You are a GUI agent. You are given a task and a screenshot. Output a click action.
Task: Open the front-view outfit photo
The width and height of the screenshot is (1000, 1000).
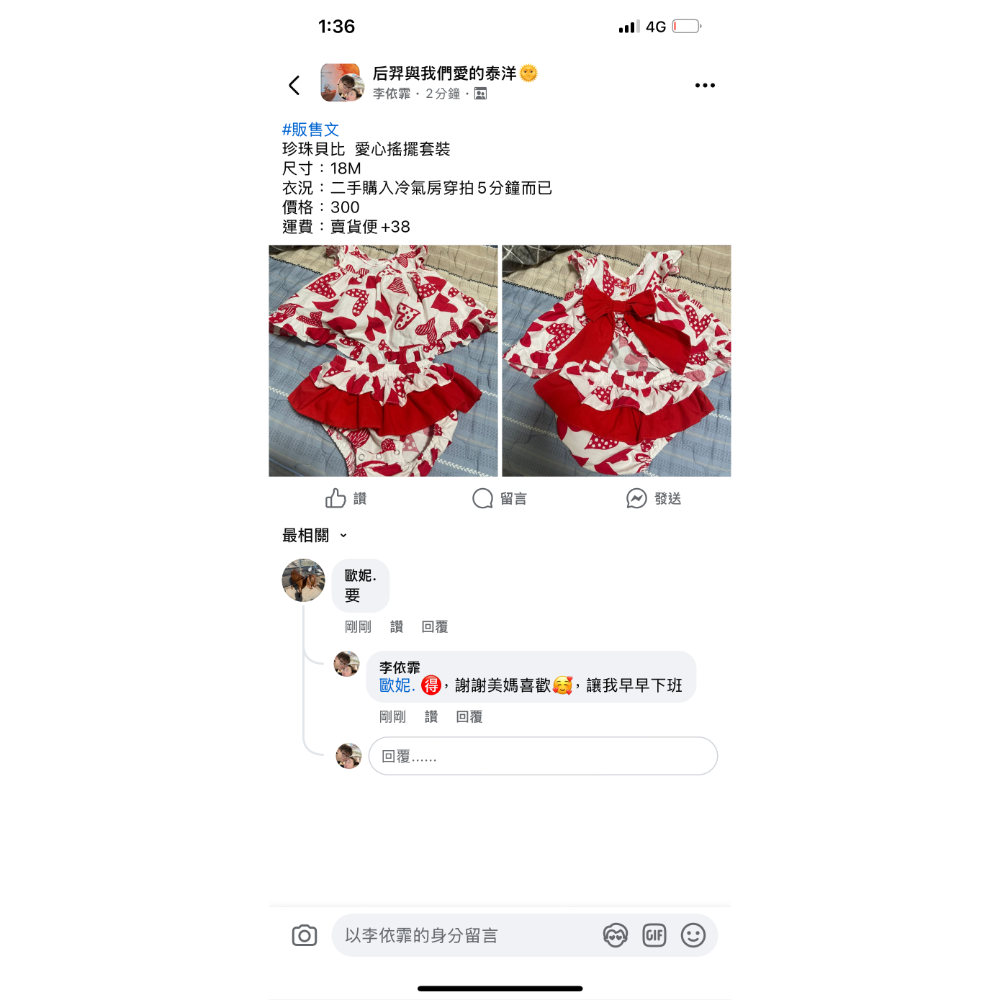(383, 361)
